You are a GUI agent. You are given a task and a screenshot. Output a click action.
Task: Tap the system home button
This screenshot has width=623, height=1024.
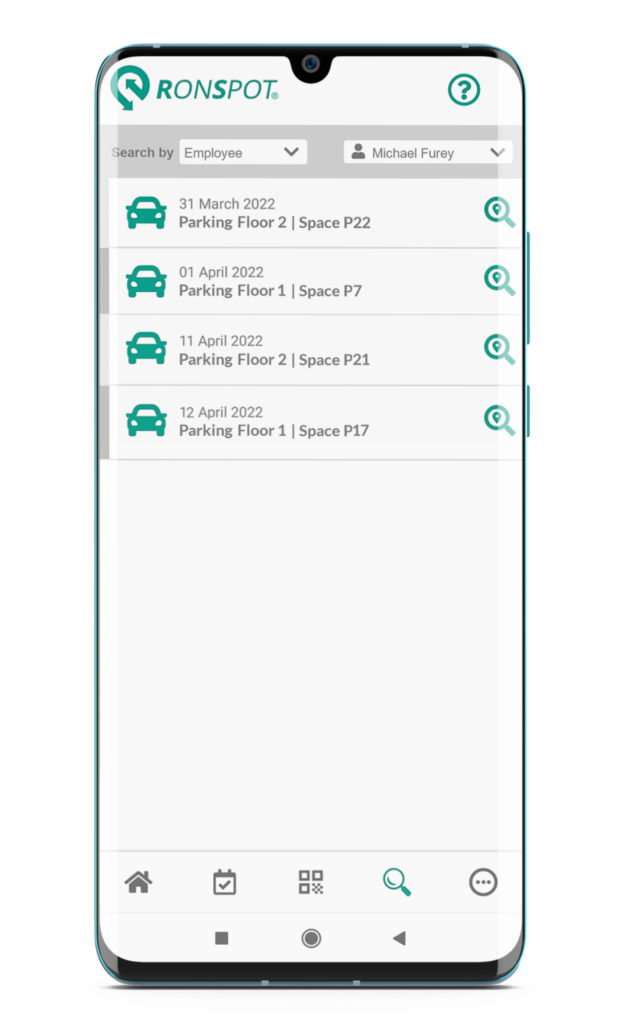pyautogui.click(x=311, y=938)
